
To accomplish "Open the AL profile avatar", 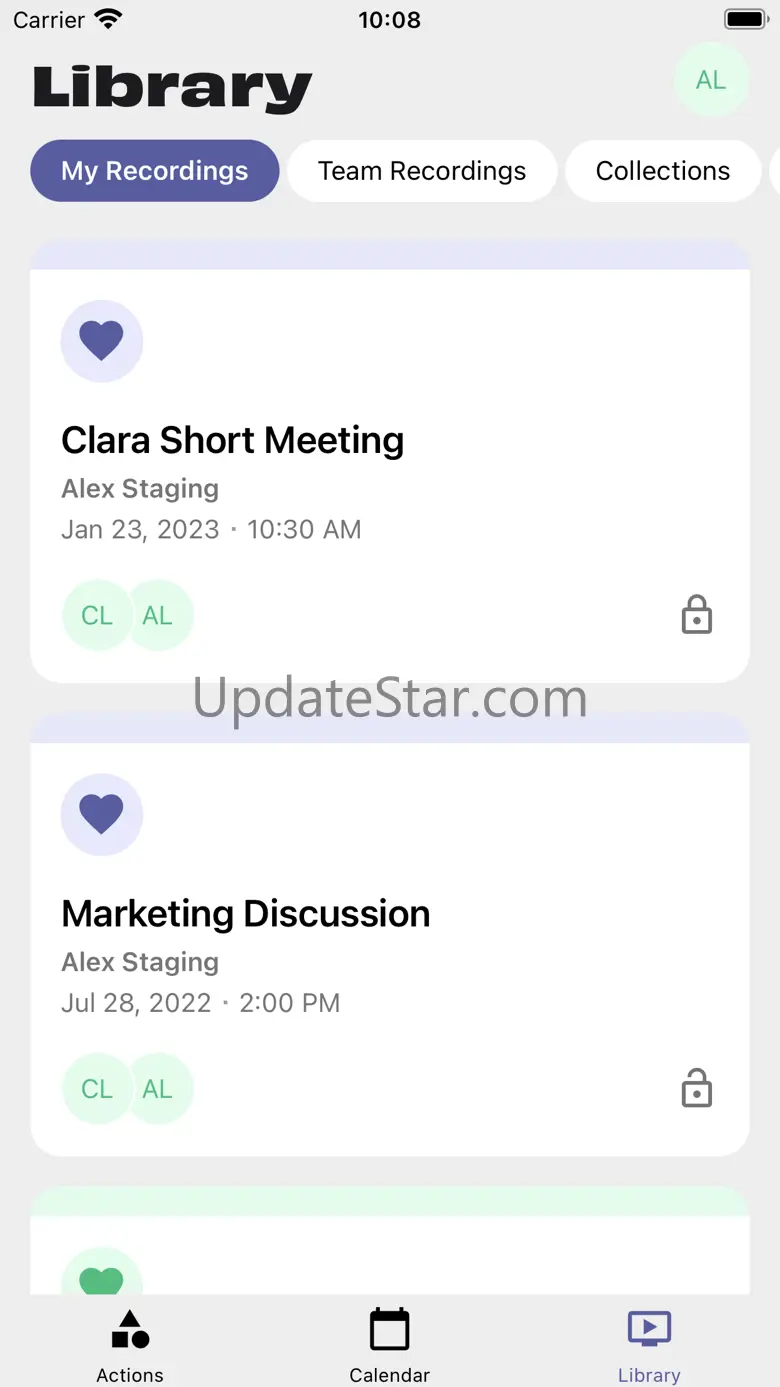I will 710,80.
